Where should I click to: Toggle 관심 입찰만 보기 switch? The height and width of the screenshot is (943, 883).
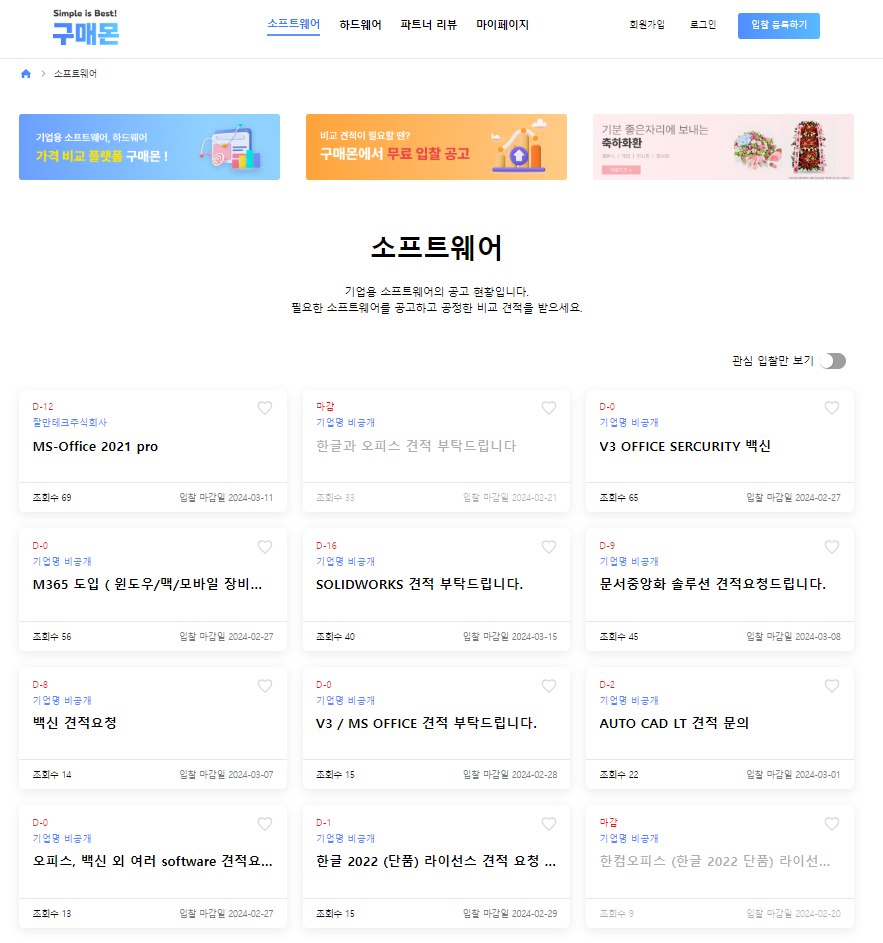(832, 361)
